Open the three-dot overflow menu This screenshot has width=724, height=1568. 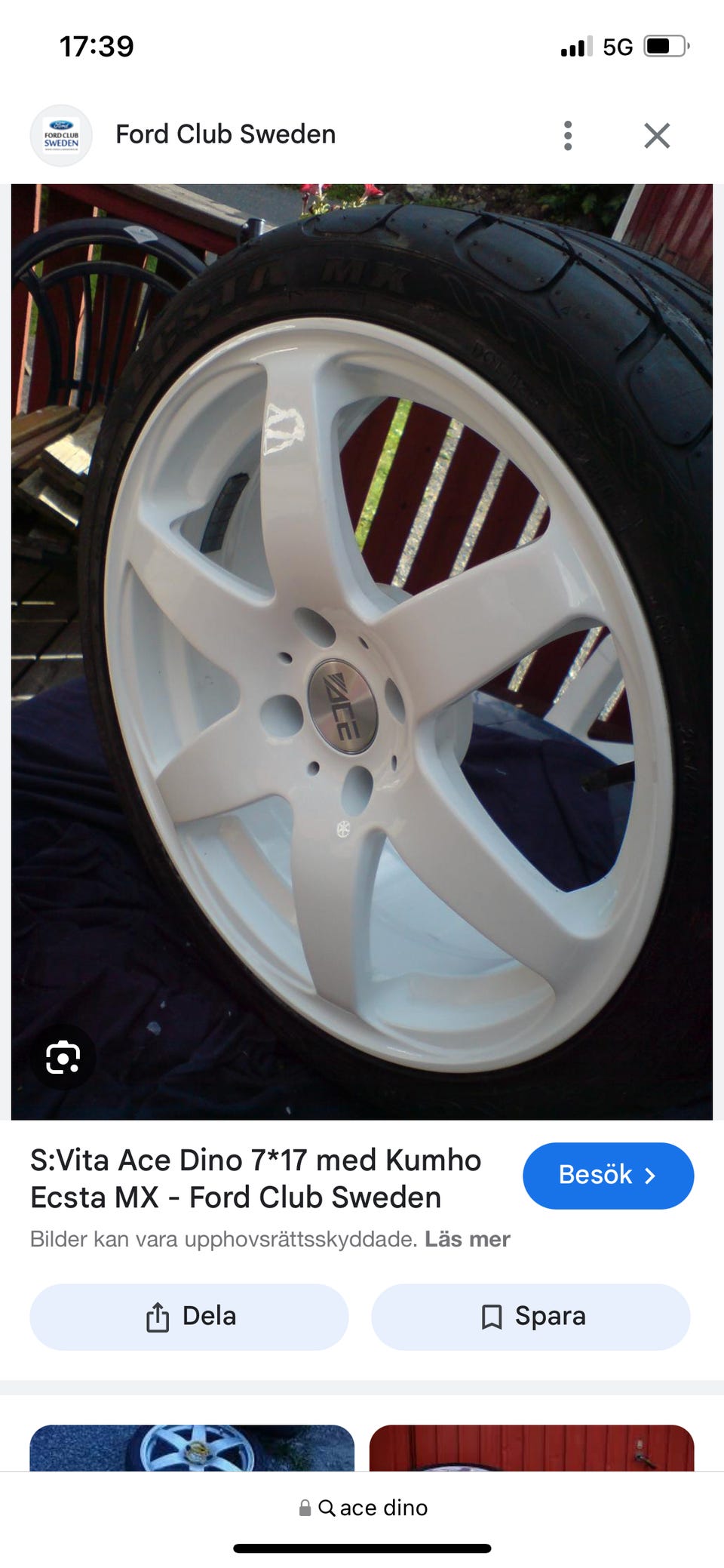[568, 136]
